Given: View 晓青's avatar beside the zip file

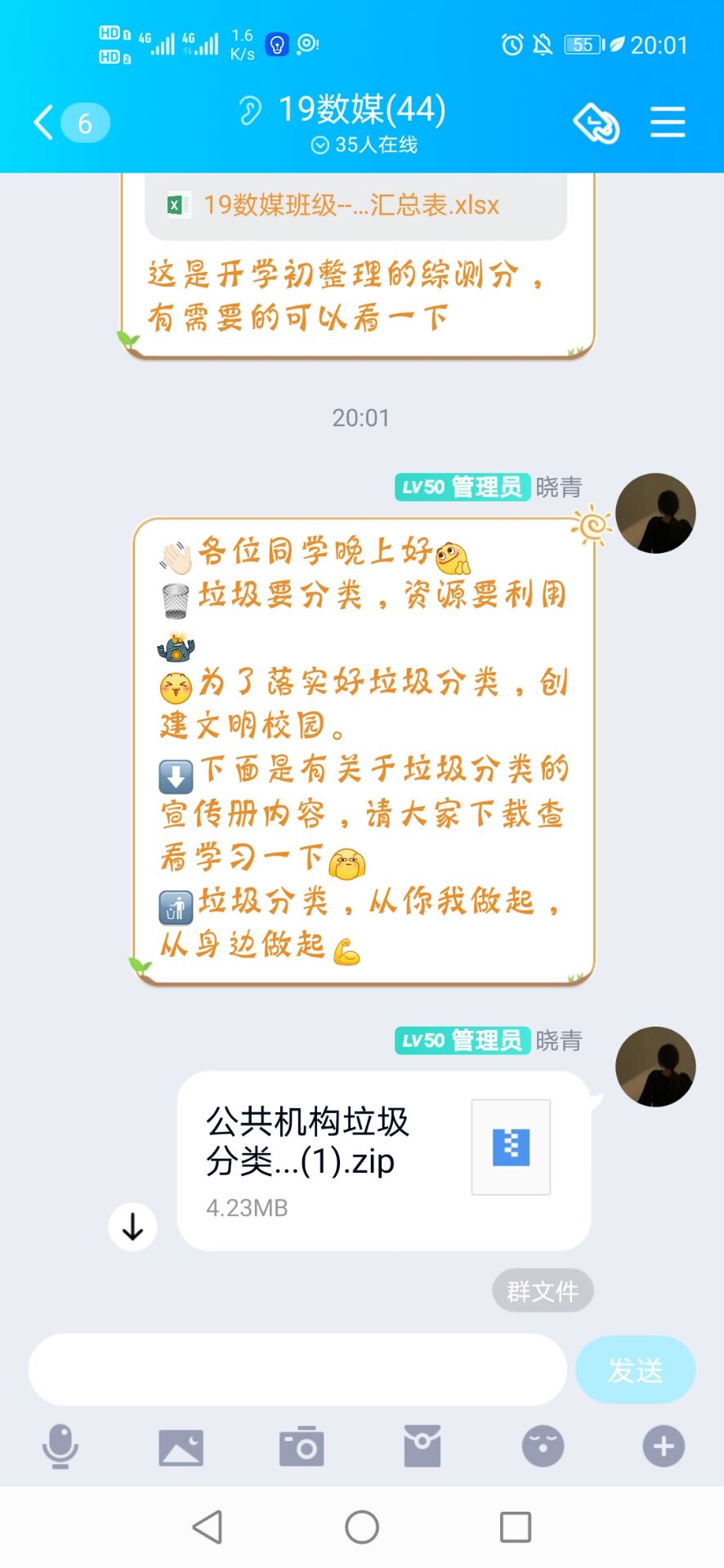Looking at the screenshot, I should [655, 1067].
